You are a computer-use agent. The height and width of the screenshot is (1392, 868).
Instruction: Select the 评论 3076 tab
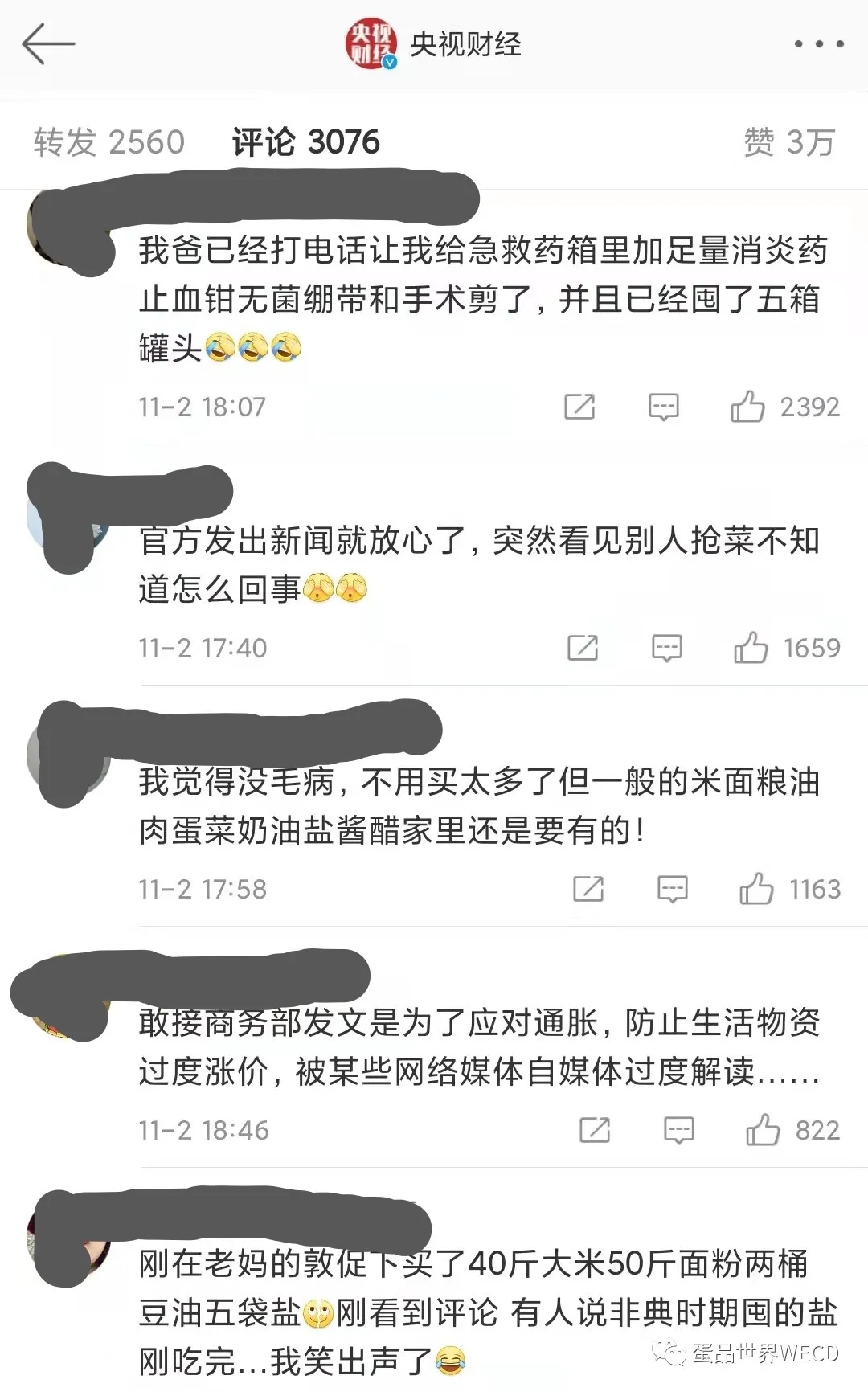pos(305,142)
